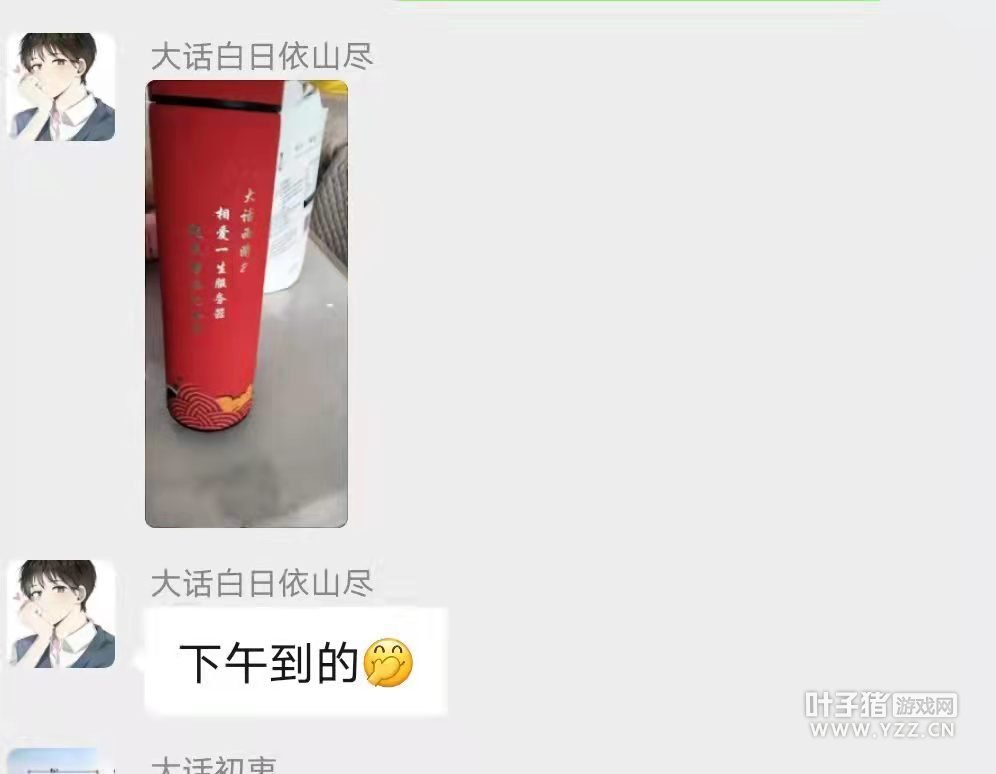Tap the avatar next to the 下午到的 message

pyautogui.click(x=61, y=613)
